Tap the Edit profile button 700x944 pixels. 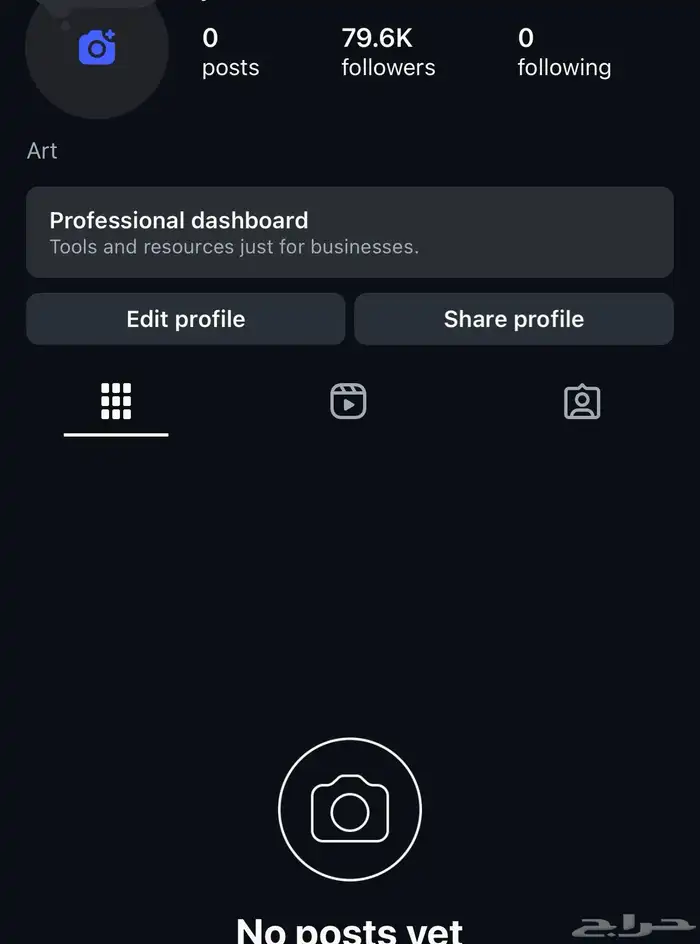[x=185, y=319]
